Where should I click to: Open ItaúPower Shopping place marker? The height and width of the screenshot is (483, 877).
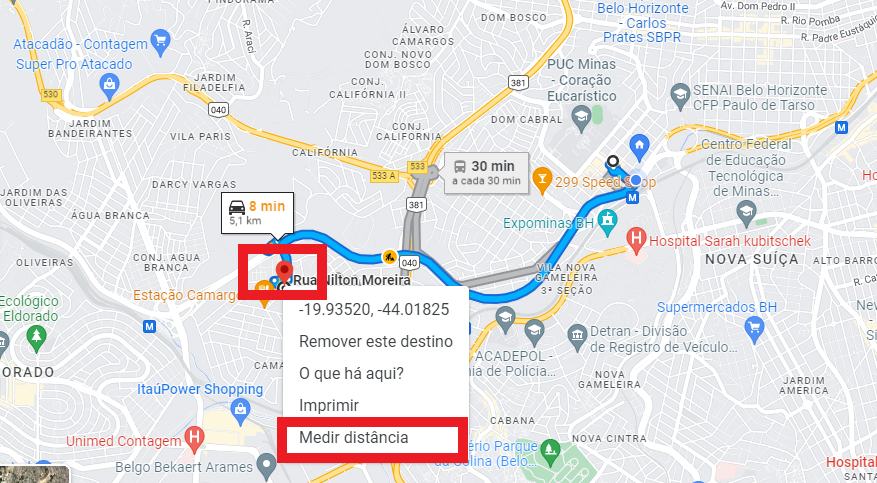click(240, 410)
